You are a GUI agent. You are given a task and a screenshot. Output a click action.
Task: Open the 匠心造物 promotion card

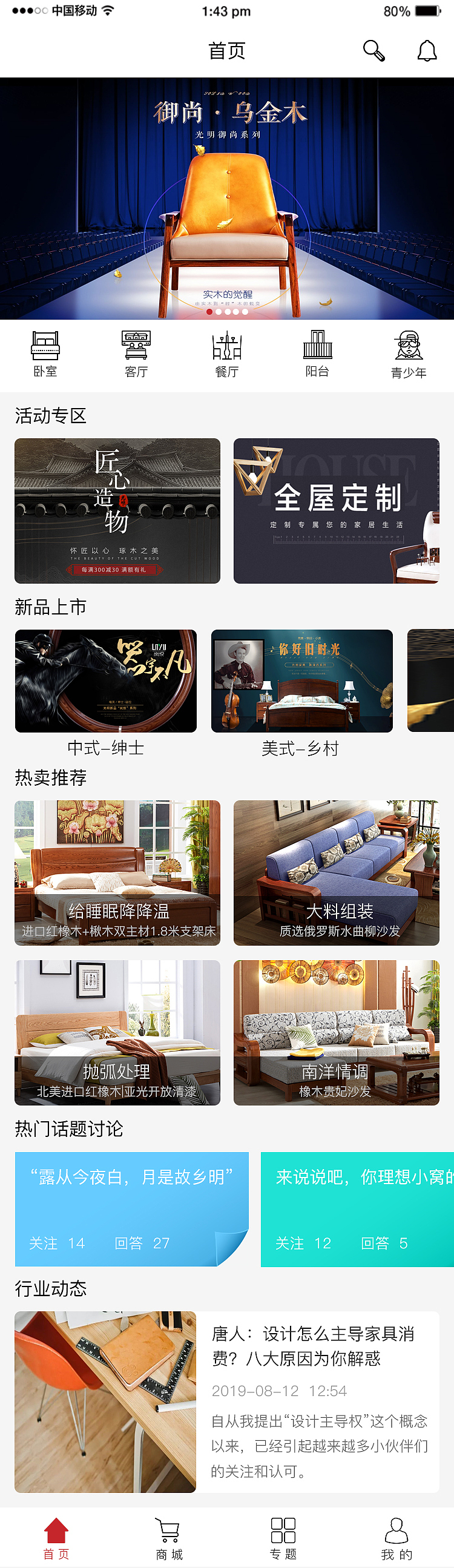coord(117,511)
